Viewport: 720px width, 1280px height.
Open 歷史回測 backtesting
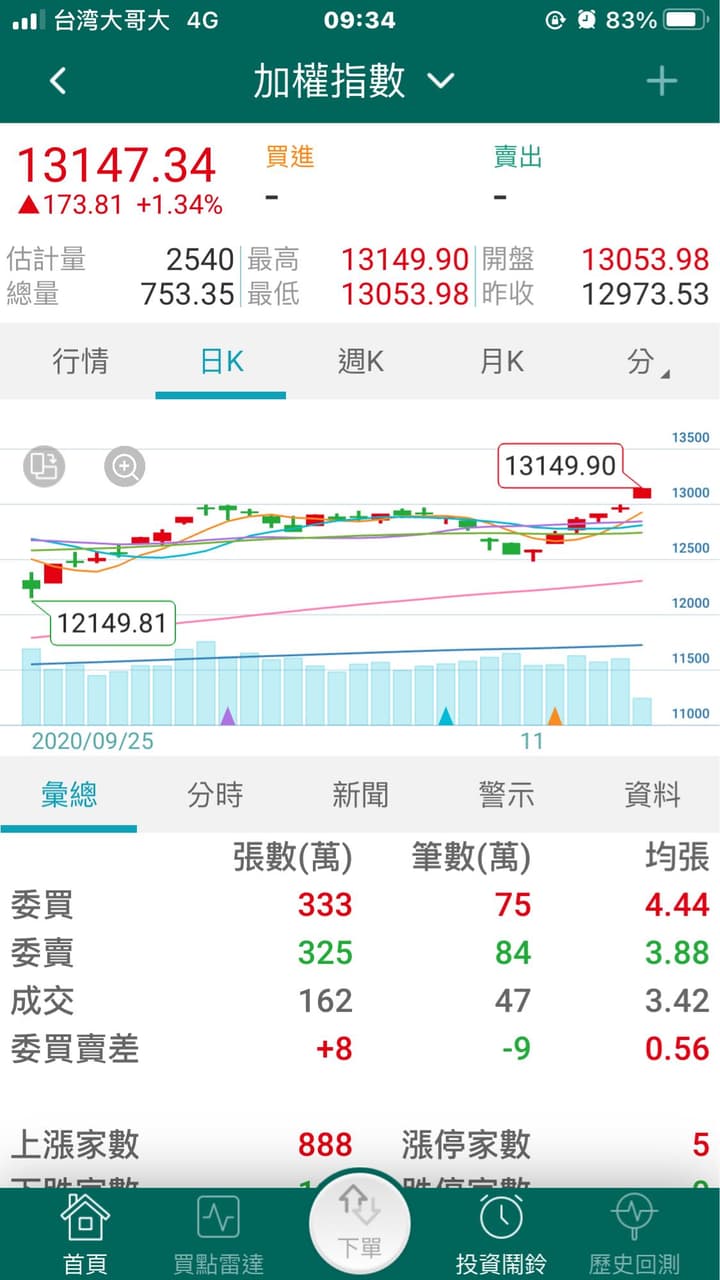634,1235
